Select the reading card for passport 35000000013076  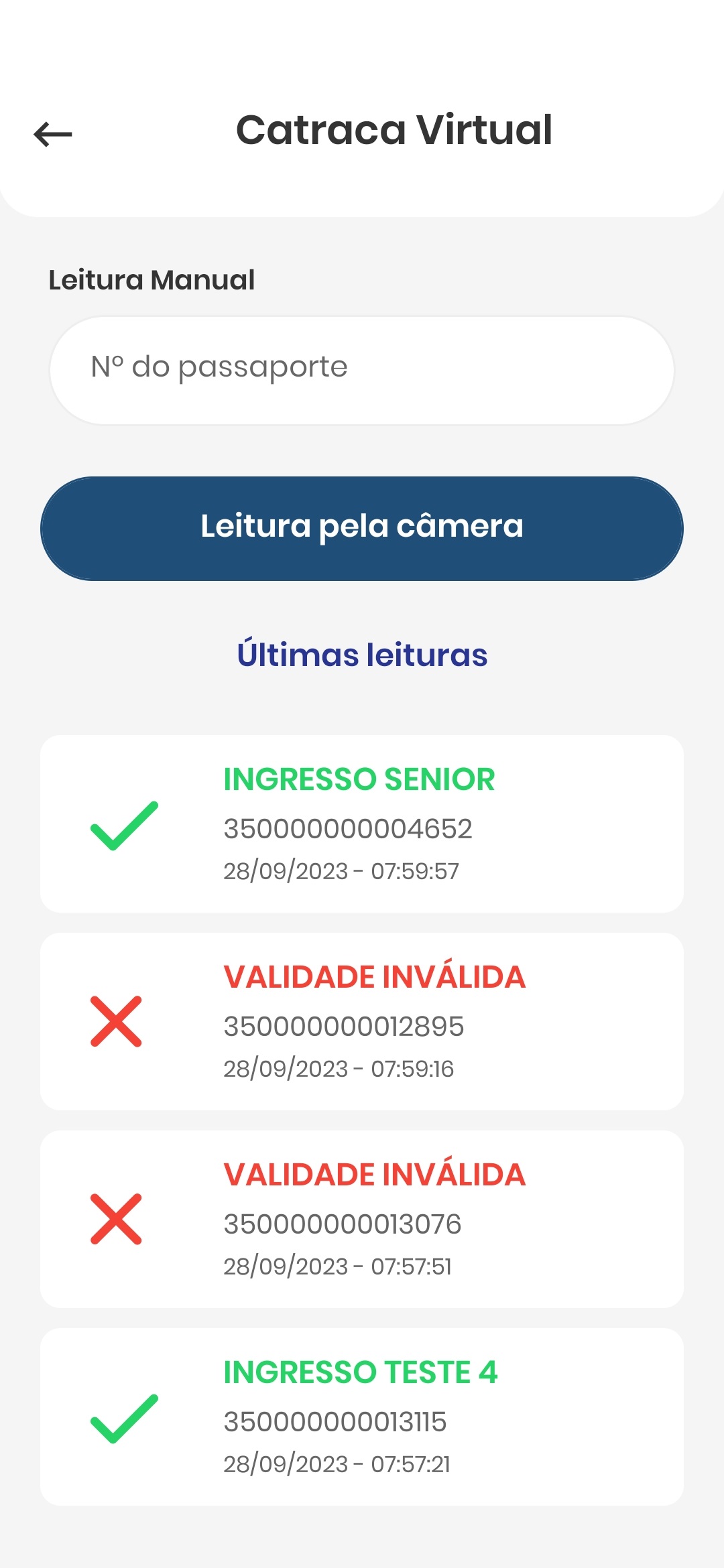pos(362,1219)
